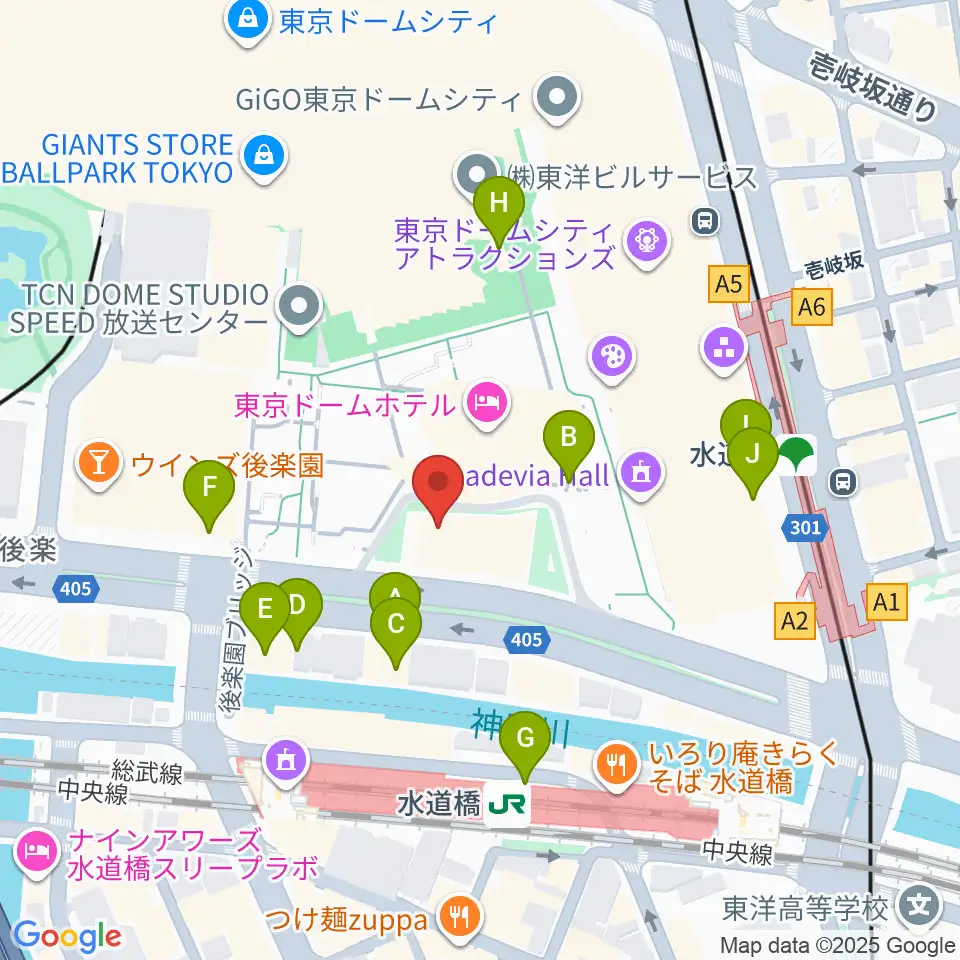Open the TCN DOME STUDIO pin
Viewport: 960px width, 960px height.
pyautogui.click(x=299, y=307)
